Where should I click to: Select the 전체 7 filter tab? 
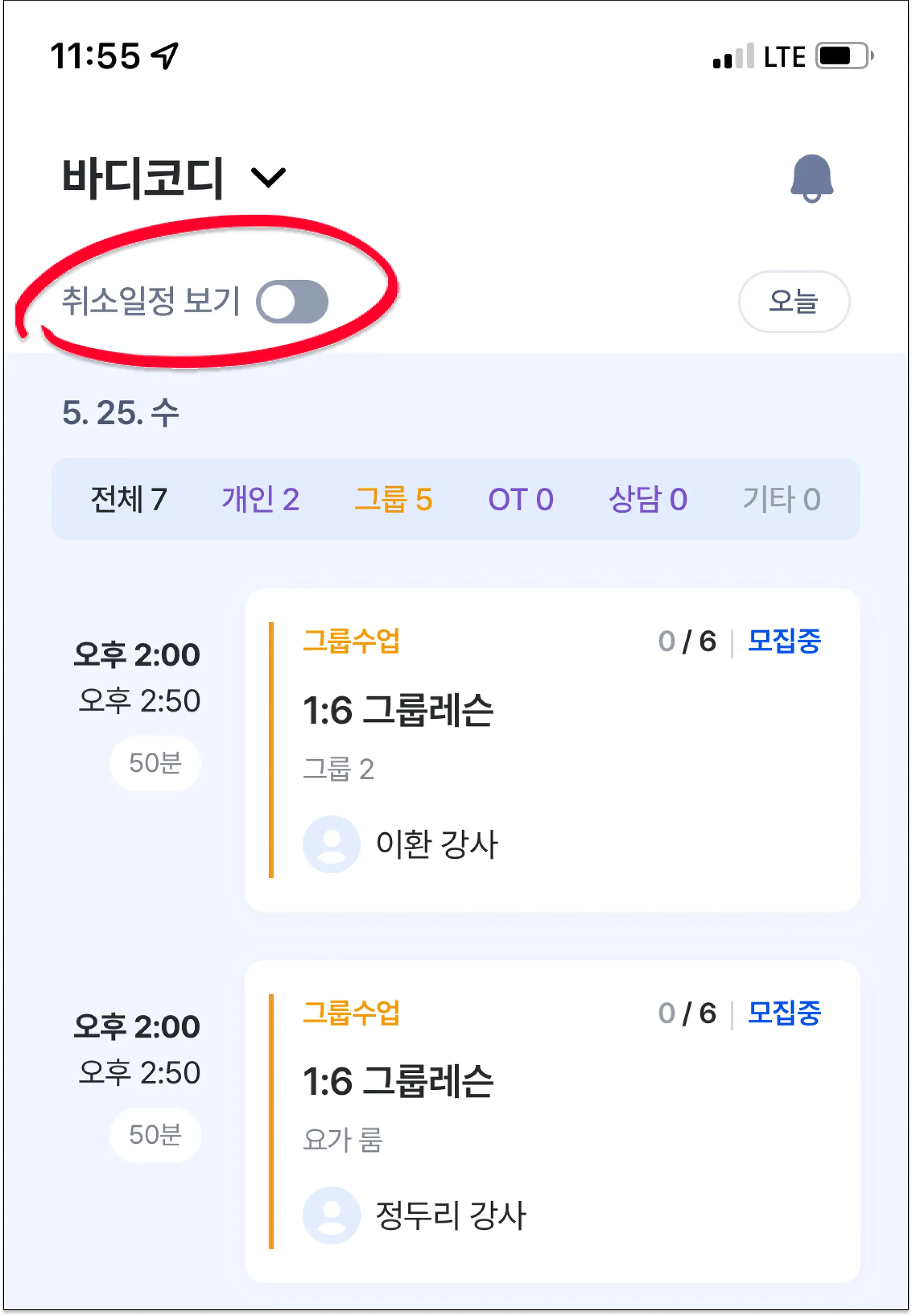[x=129, y=499]
